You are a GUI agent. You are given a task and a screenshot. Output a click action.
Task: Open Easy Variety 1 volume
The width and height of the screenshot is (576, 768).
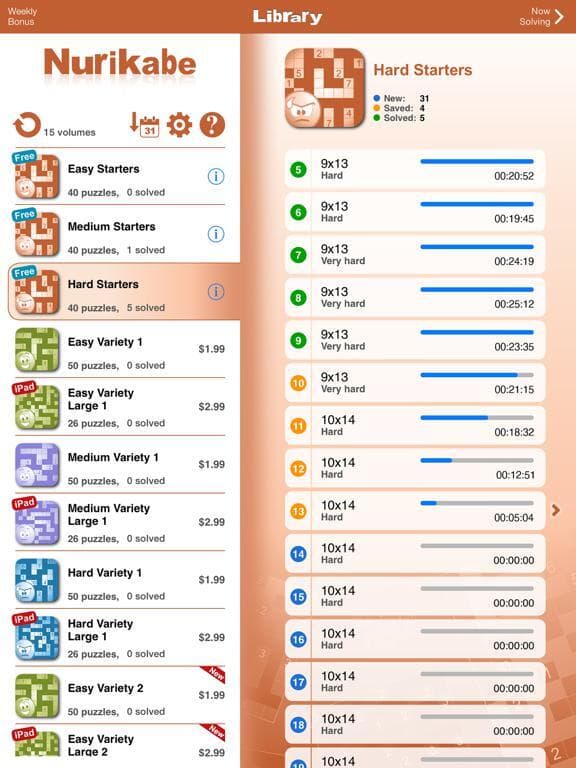click(x=120, y=350)
